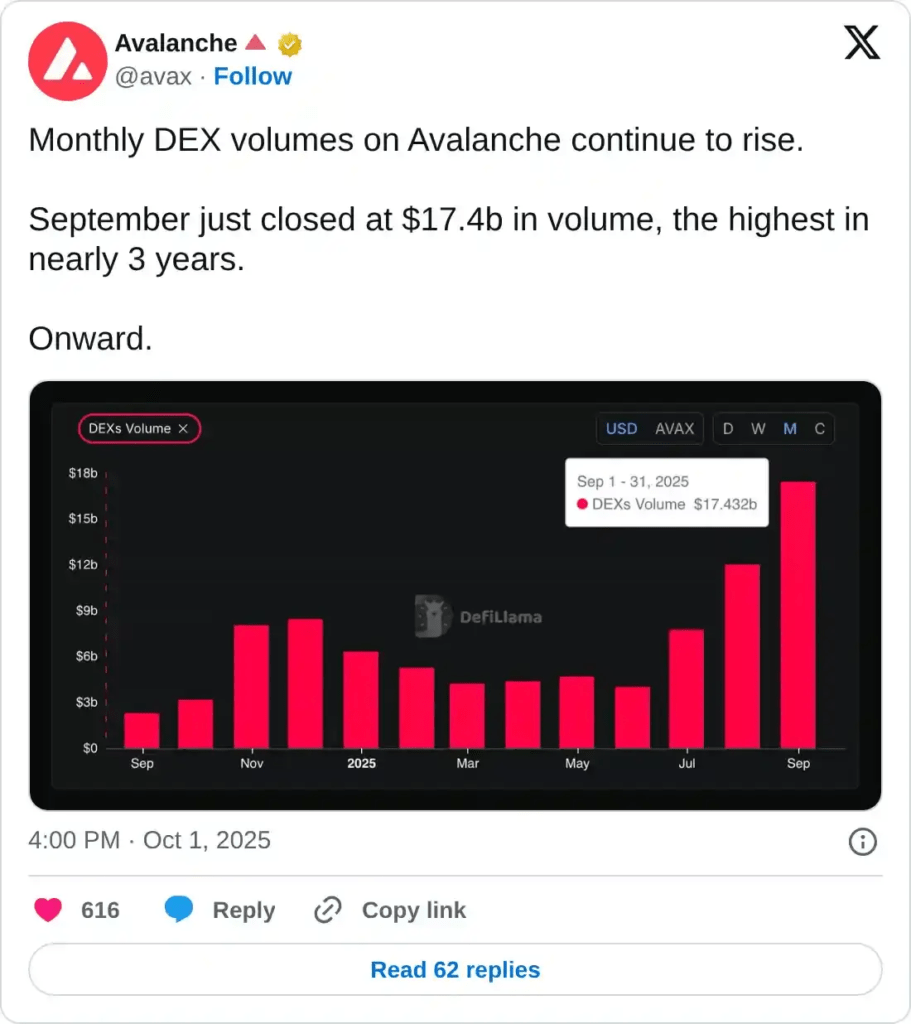Open the DEX volume chart image
The image size is (911, 1024).
[x=455, y=596]
